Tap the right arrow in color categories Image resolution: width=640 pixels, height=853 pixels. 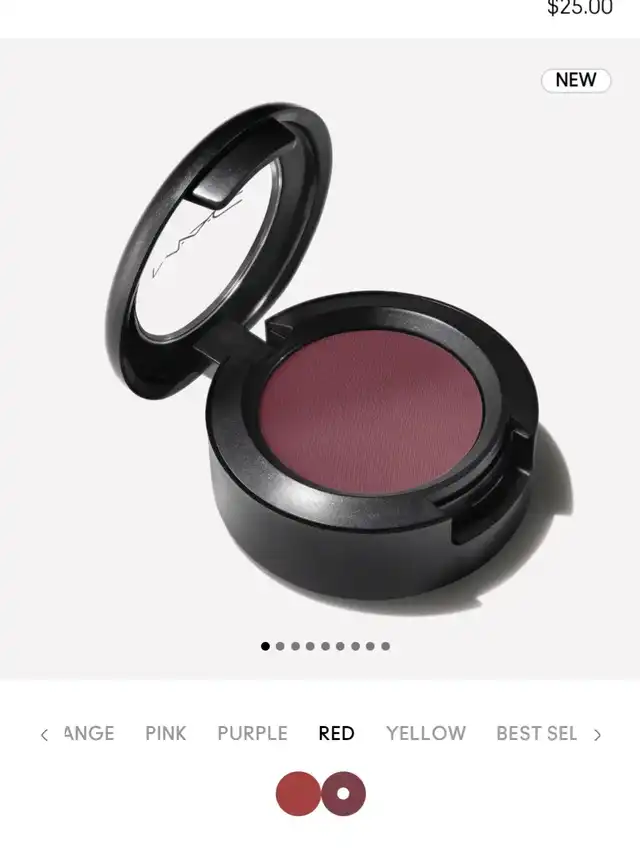point(598,735)
